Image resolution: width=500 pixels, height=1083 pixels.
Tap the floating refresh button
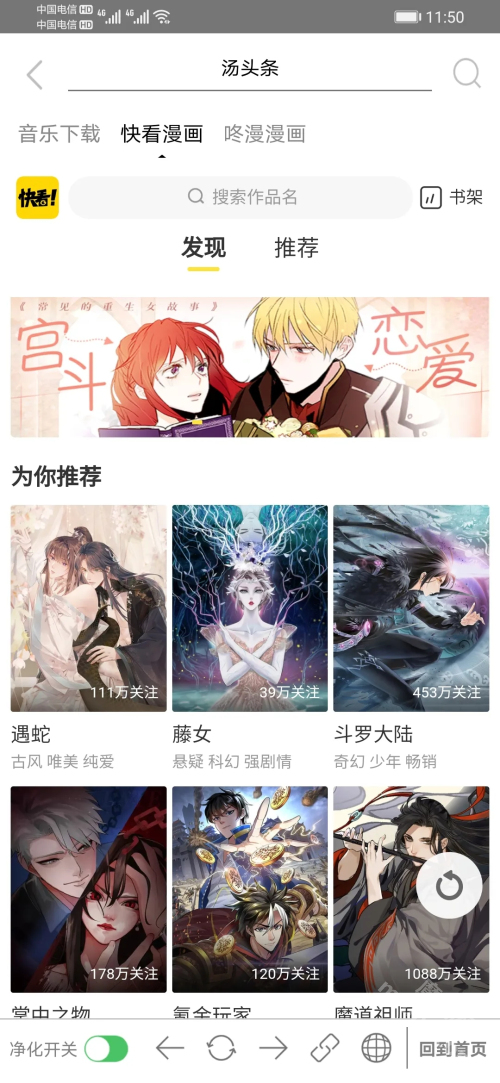[449, 886]
